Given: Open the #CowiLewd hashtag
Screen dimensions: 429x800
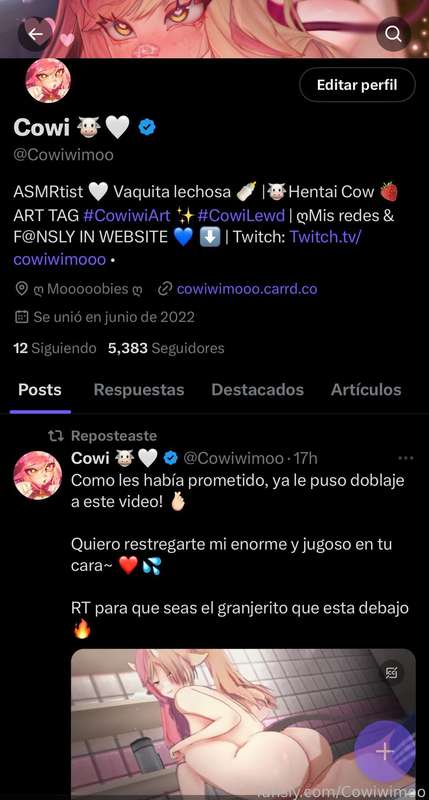Looking at the screenshot, I should 241,215.
